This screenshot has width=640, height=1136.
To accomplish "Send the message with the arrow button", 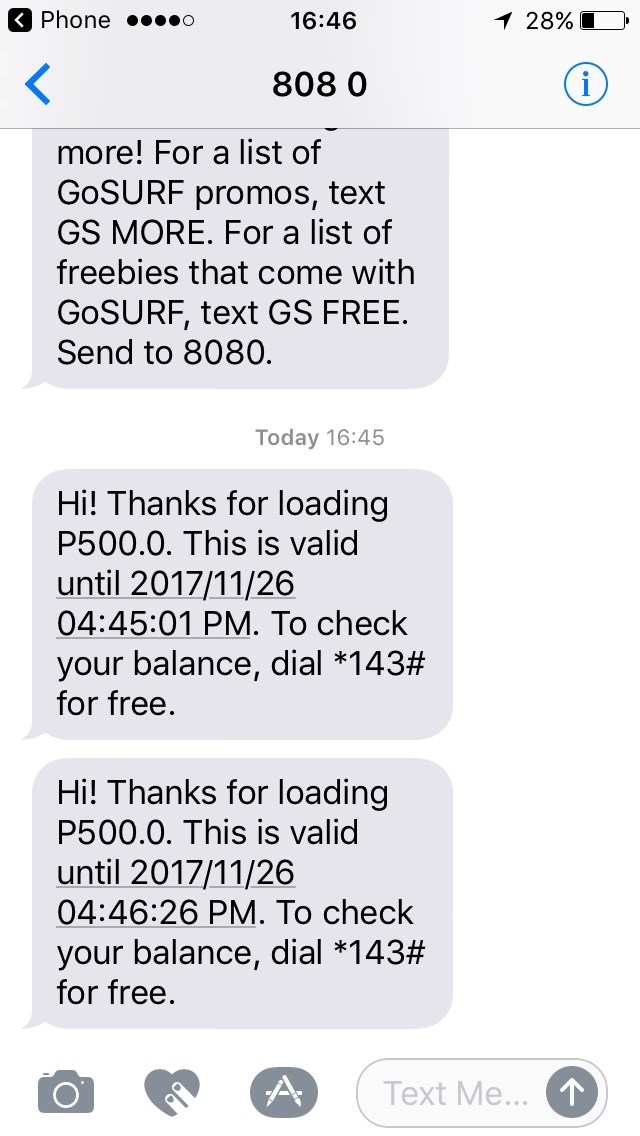I will tap(571, 1092).
